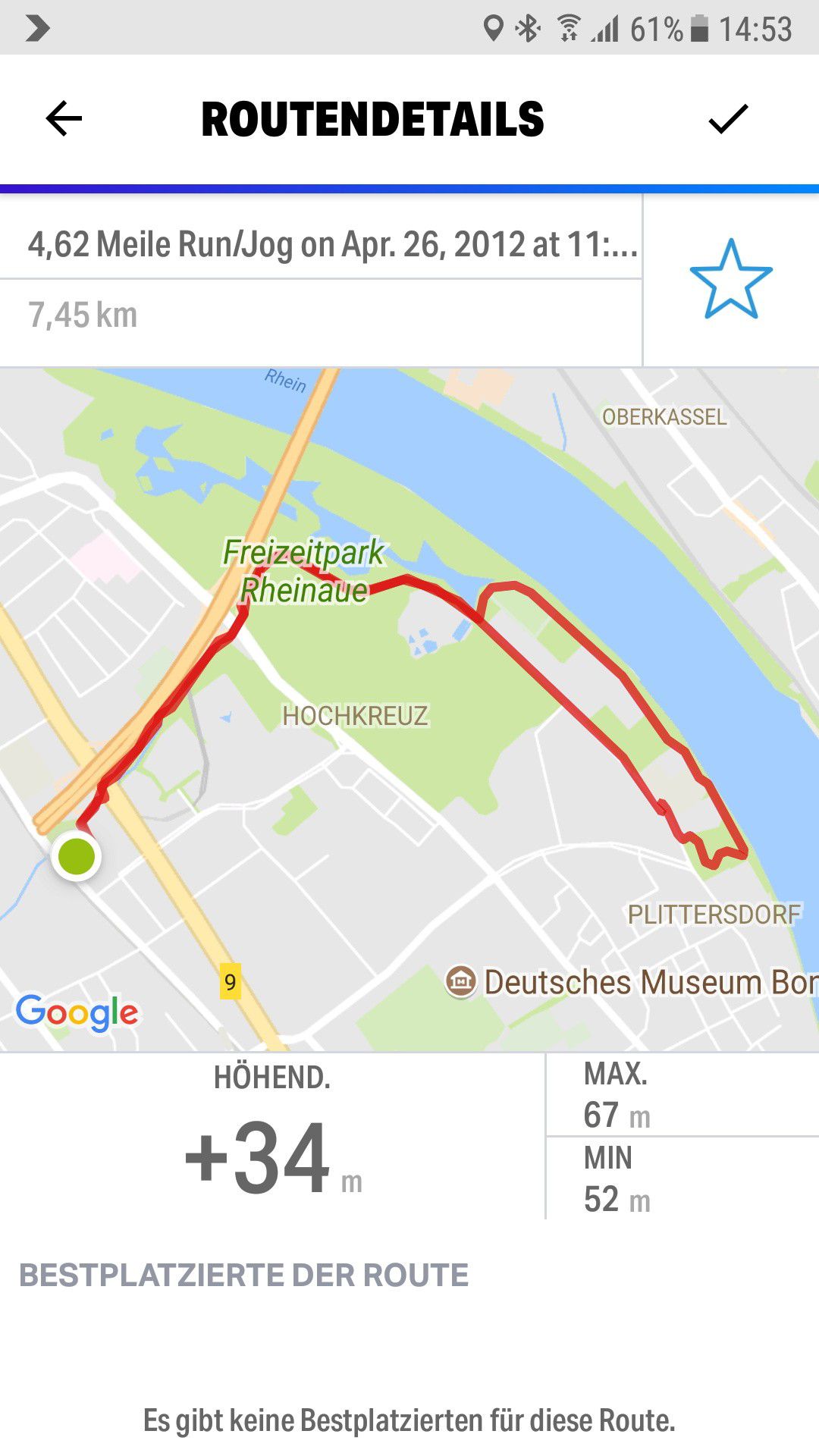This screenshot has height=1456, width=819.
Task: Mark this route as favorite with the star
Action: [x=730, y=280]
